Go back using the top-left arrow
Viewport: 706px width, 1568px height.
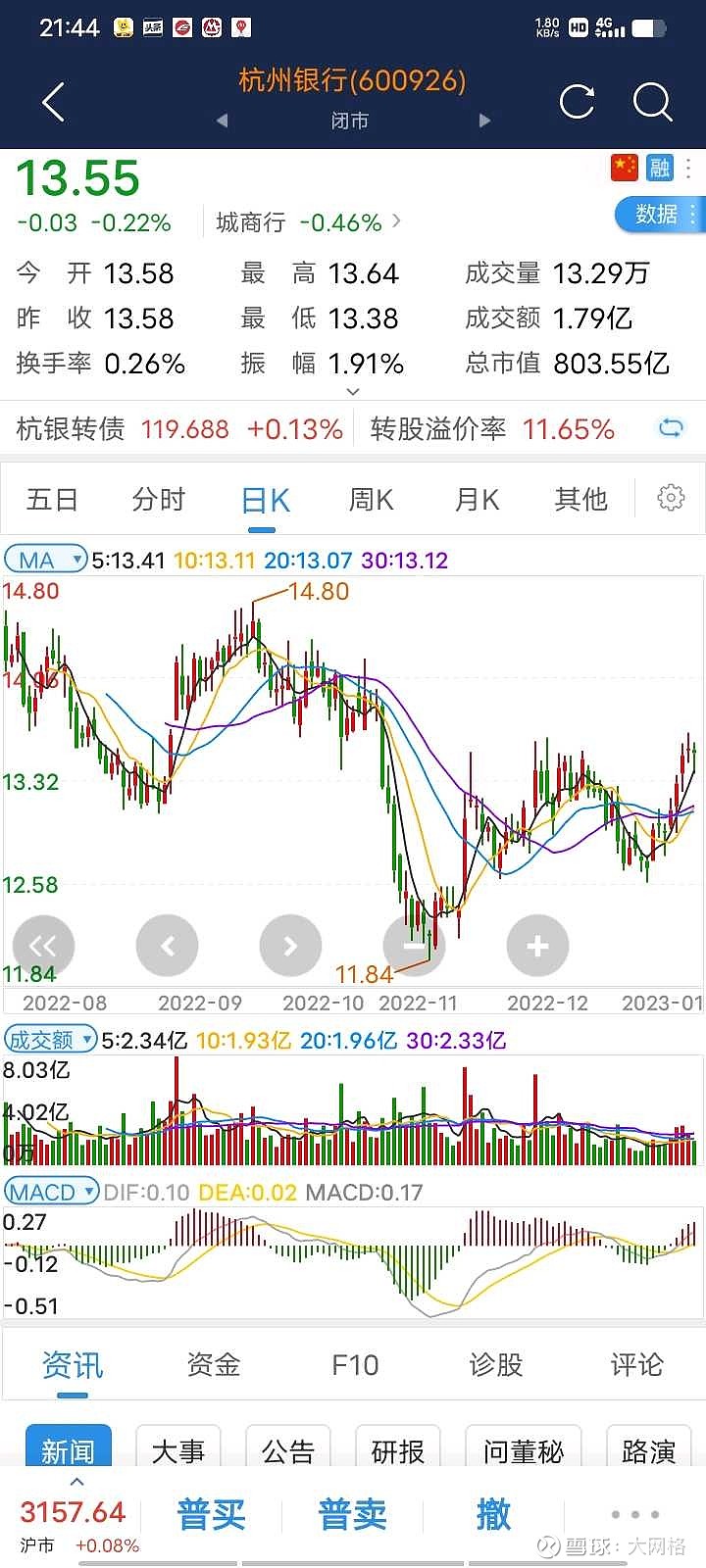click(53, 102)
